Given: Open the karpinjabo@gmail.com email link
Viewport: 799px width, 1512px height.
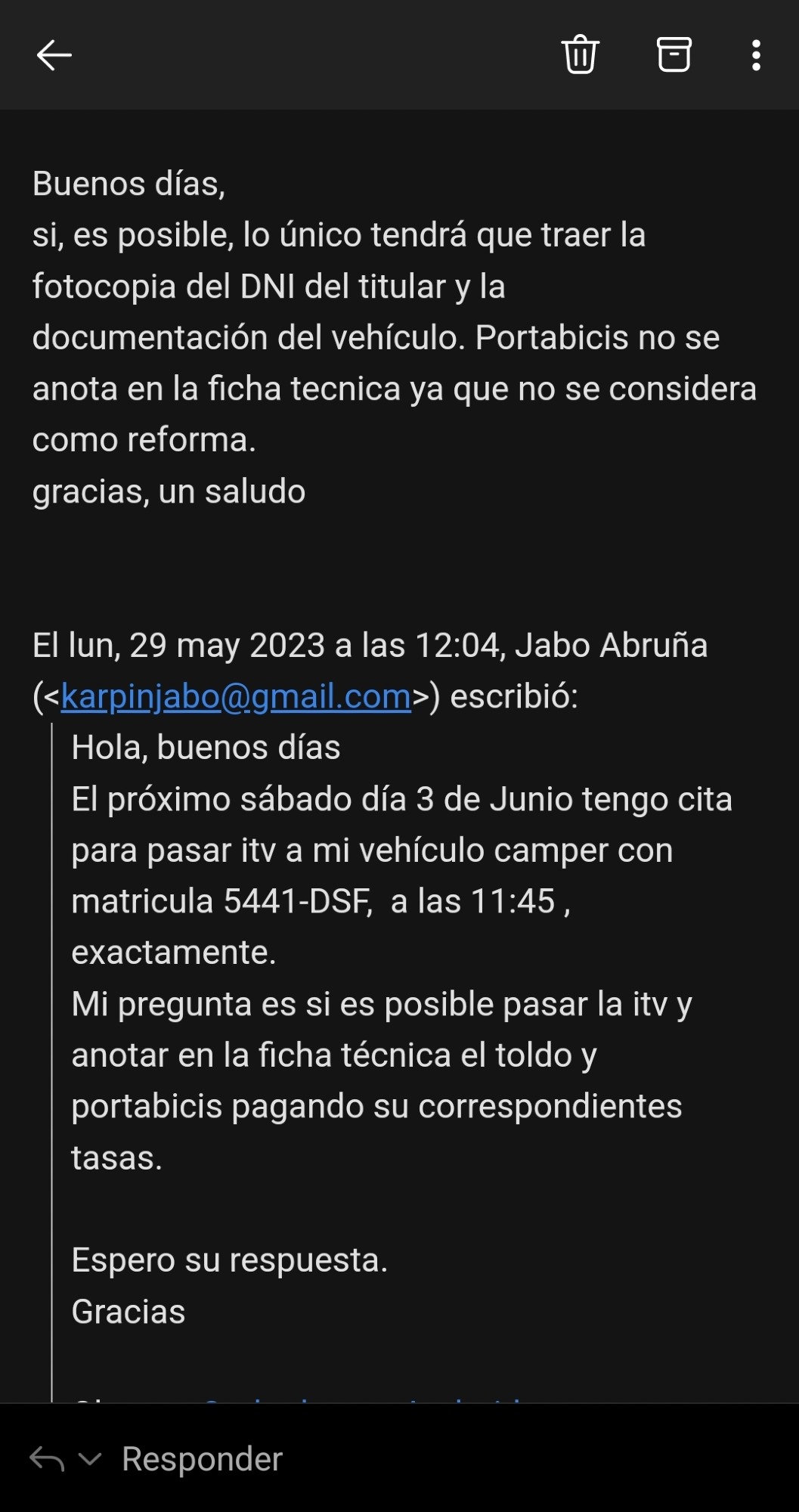Looking at the screenshot, I should click(x=236, y=696).
